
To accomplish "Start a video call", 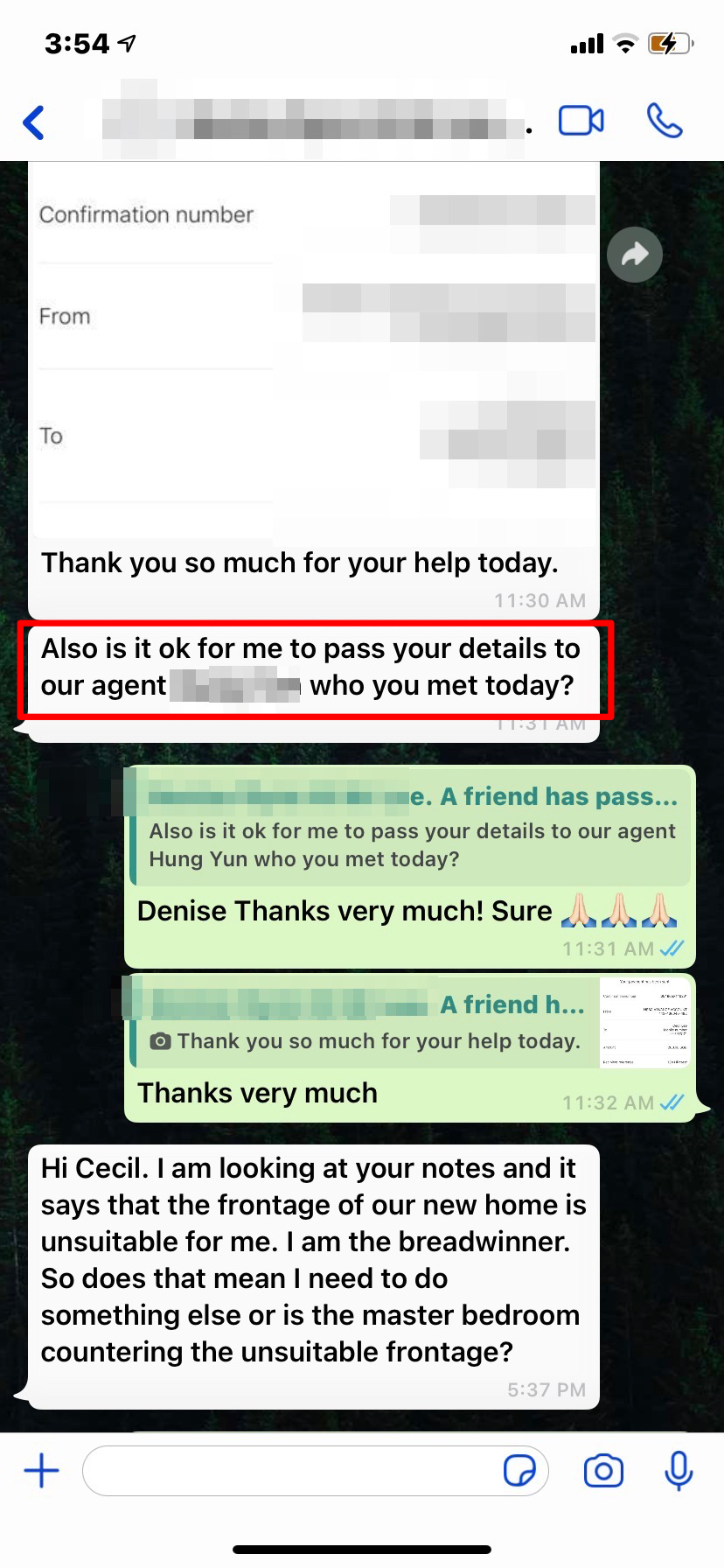I will (x=581, y=121).
